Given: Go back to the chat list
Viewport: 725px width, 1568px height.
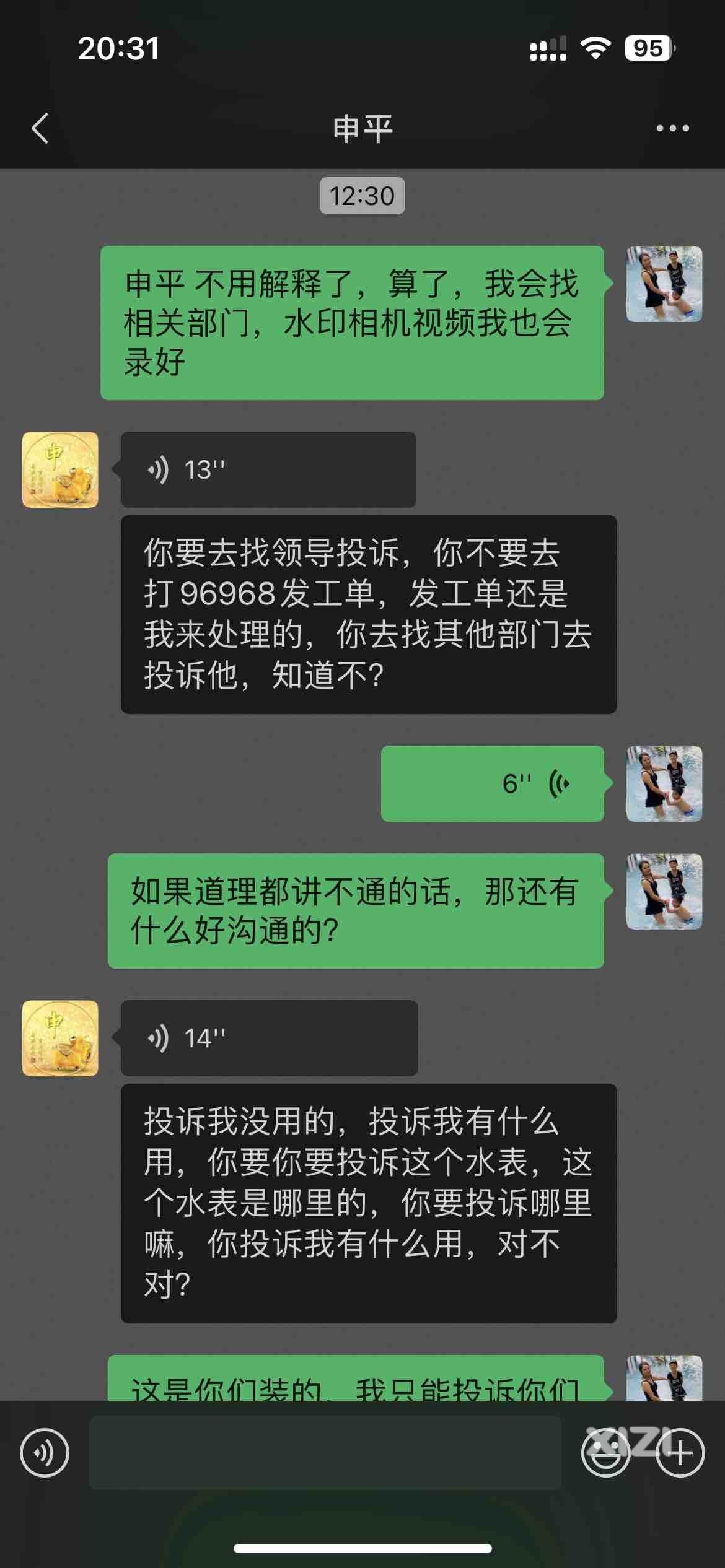Looking at the screenshot, I should 40,129.
